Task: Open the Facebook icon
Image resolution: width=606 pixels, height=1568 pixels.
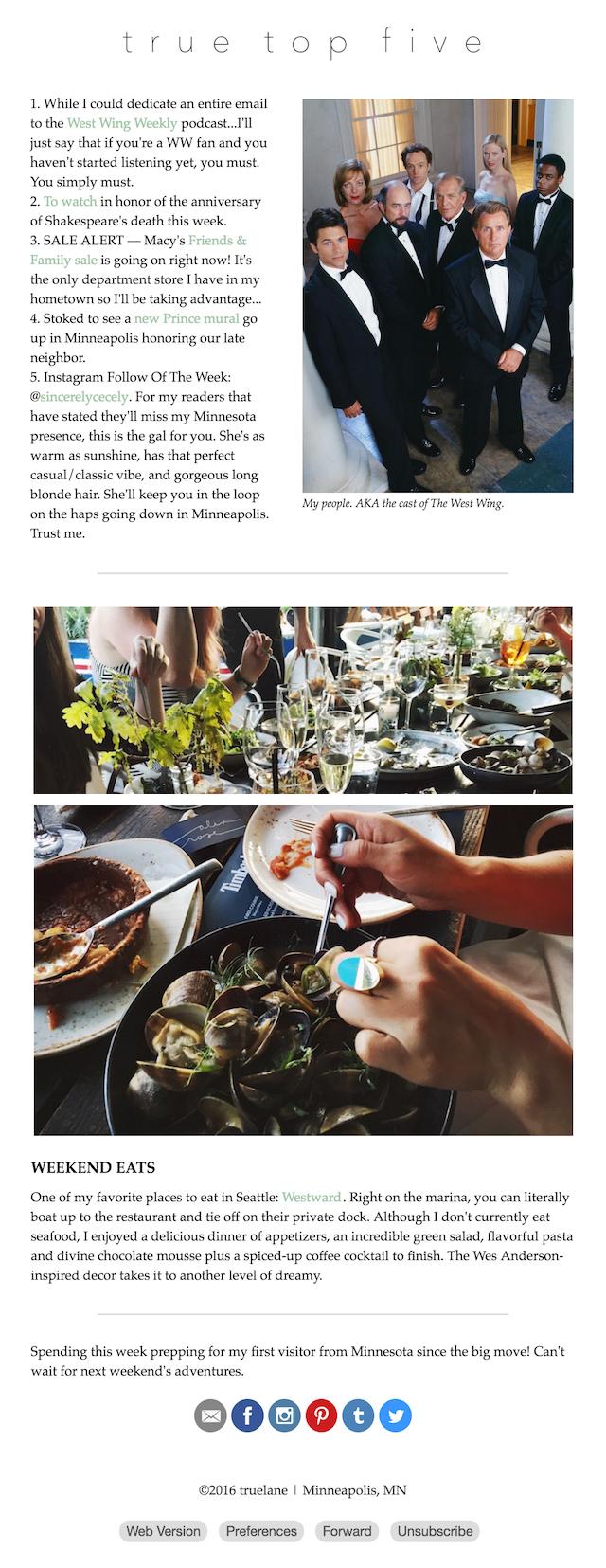Action: 247,1416
